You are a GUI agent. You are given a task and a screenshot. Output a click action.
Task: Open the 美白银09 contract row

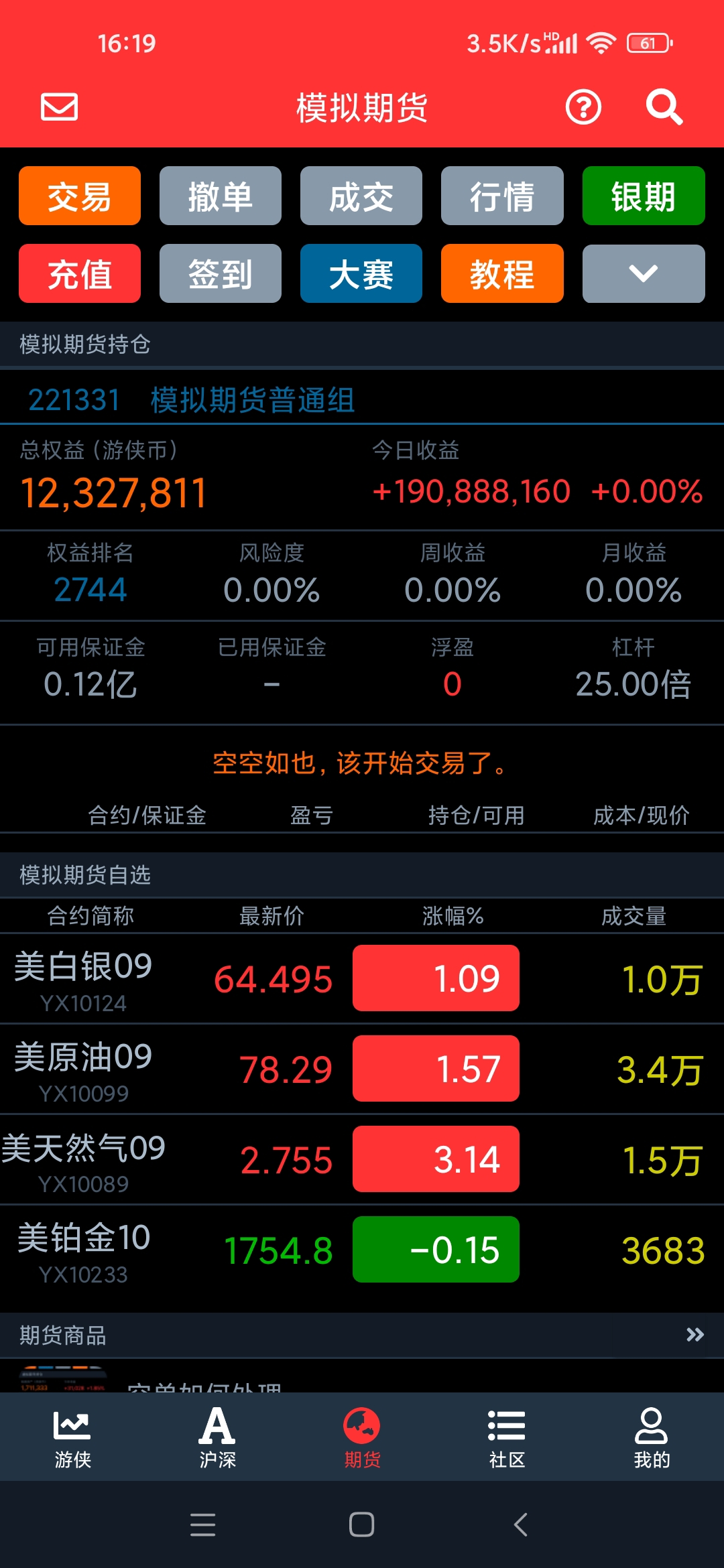pos(362,978)
